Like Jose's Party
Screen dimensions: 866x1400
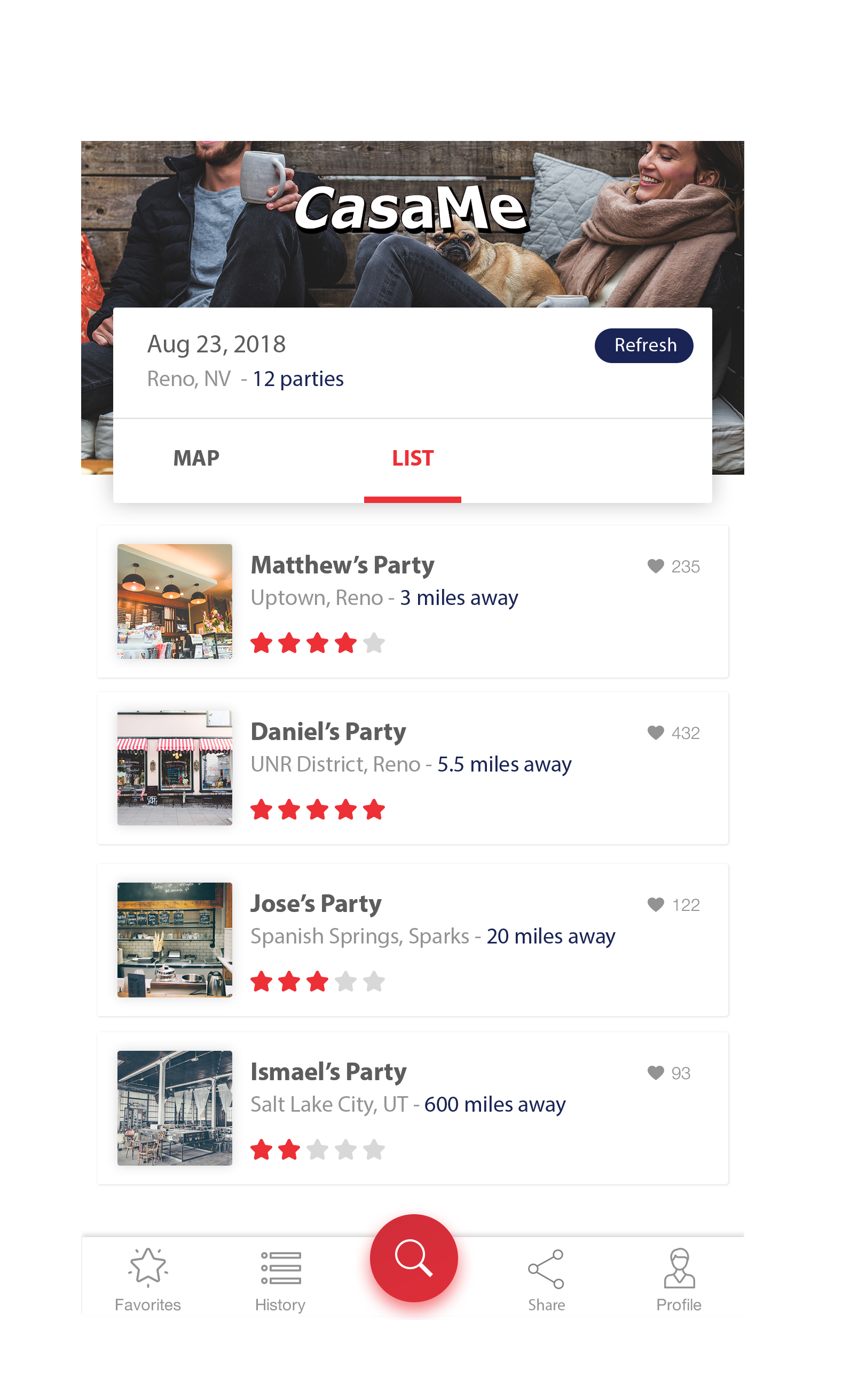655,905
